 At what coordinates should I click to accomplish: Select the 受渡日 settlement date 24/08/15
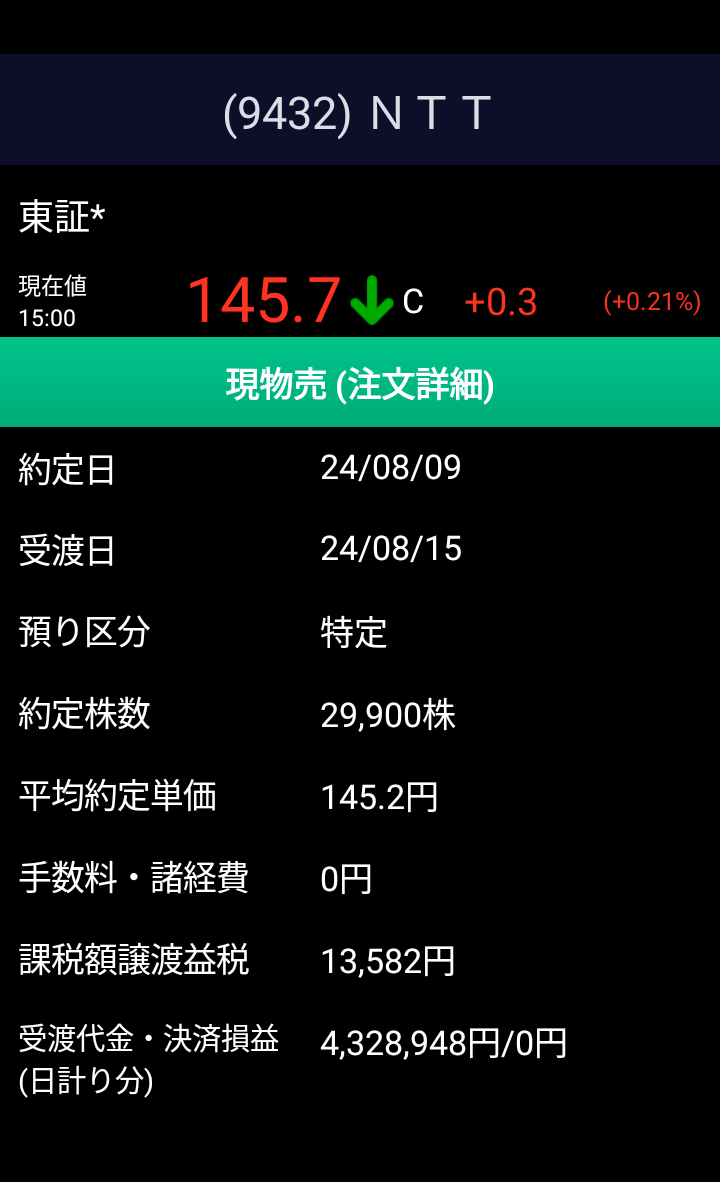click(388, 548)
